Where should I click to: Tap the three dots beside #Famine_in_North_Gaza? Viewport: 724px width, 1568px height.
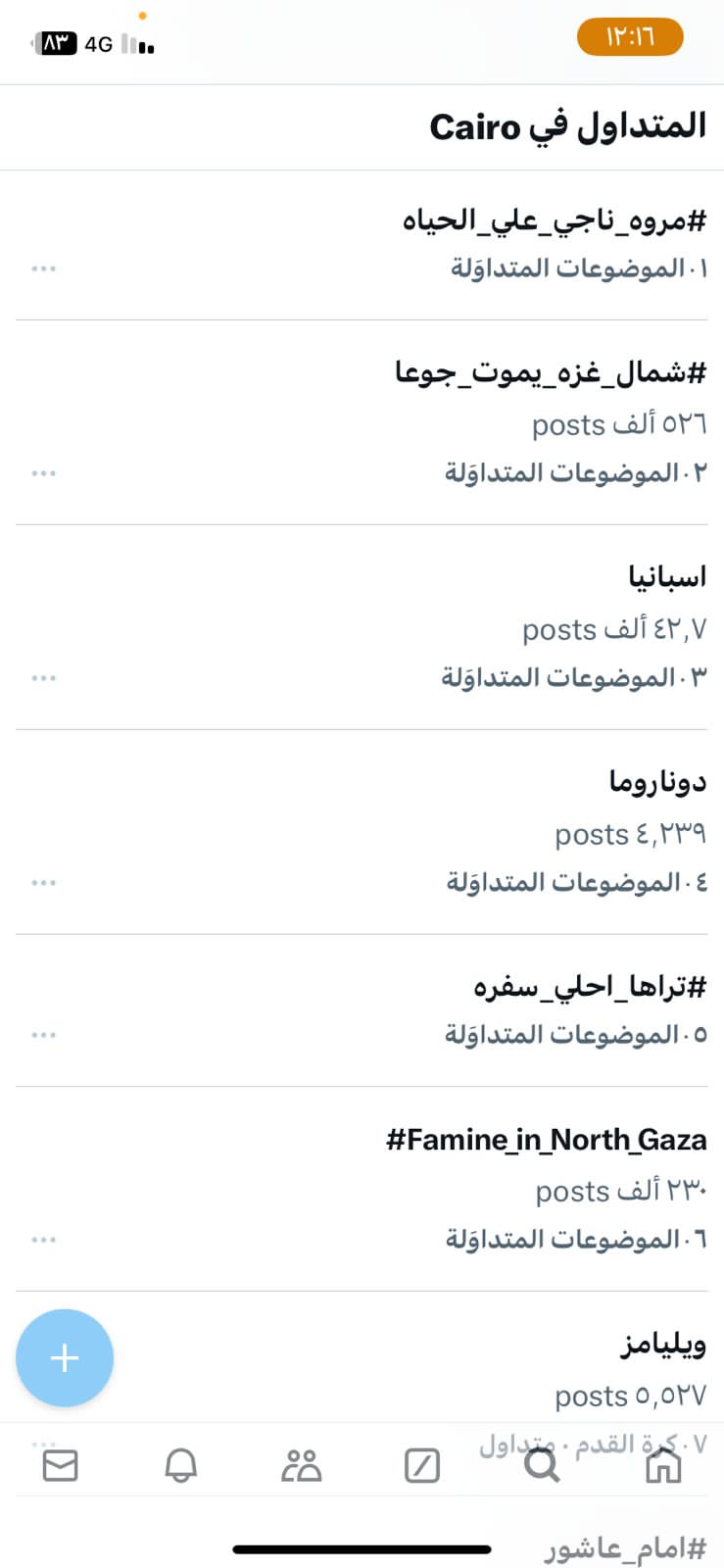43,1240
